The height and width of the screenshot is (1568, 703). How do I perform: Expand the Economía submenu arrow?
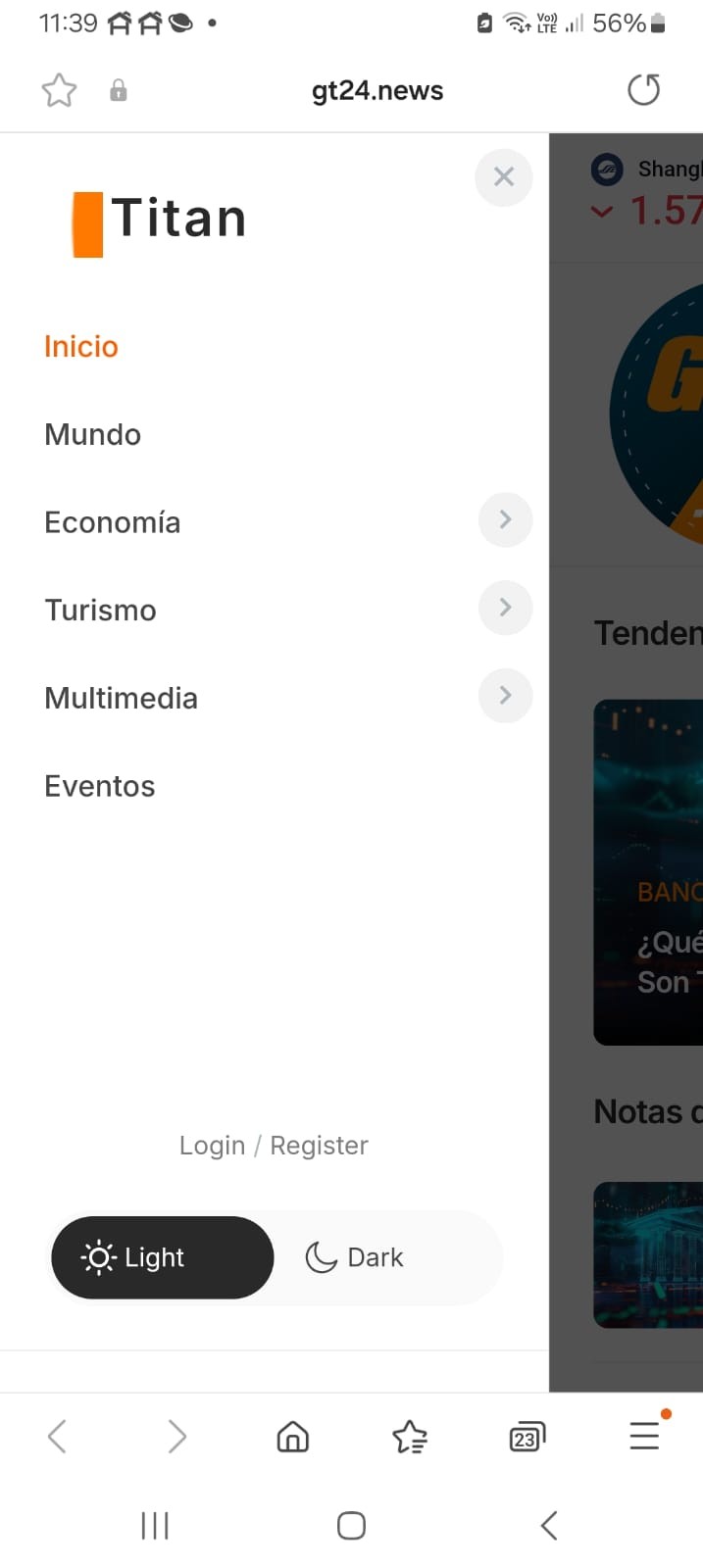[505, 519]
